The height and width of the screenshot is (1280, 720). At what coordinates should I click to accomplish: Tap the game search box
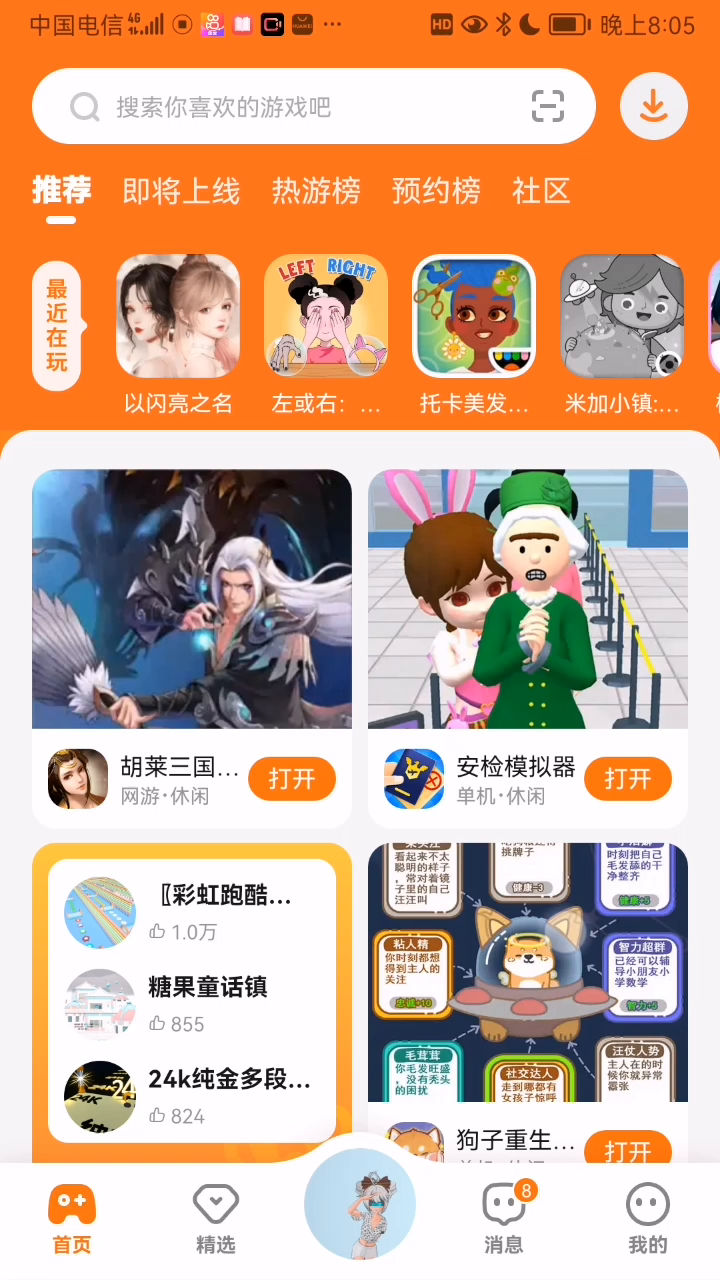click(290, 107)
